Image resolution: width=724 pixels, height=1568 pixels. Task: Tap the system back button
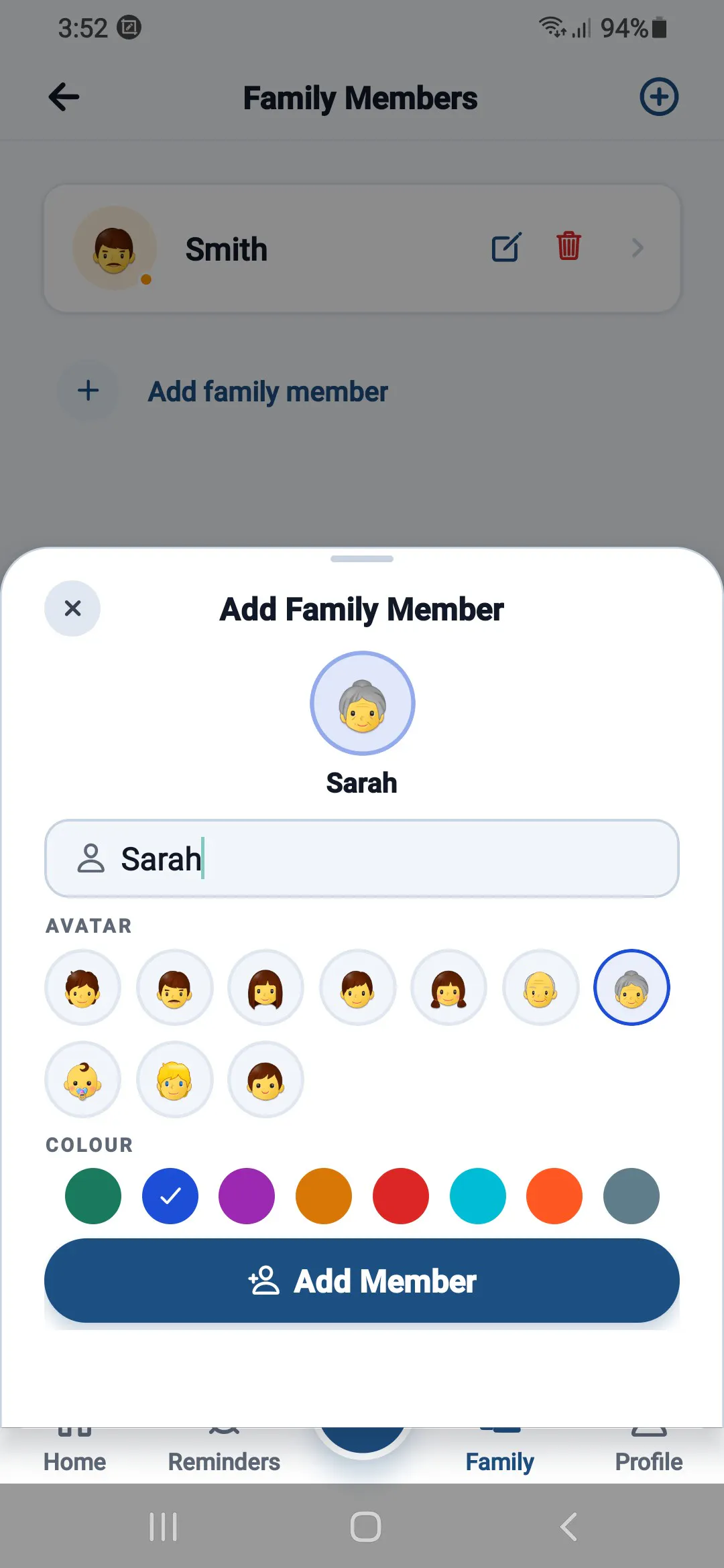point(568,1527)
